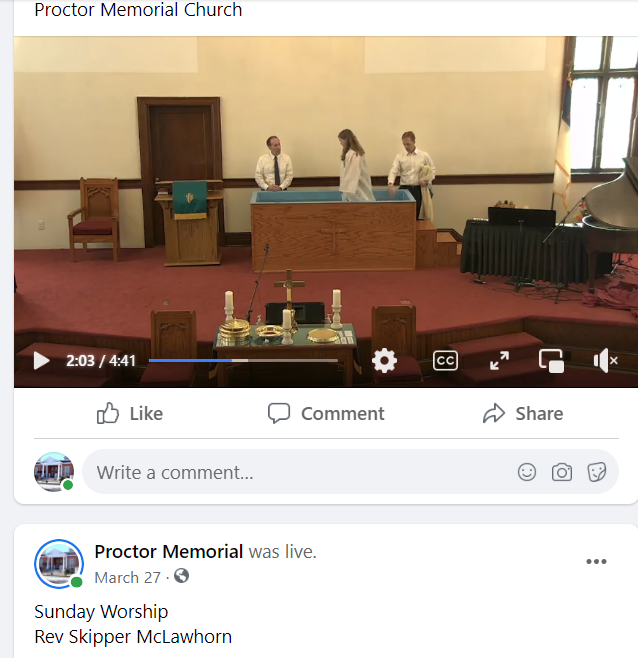Open video settings gear
This screenshot has height=658, width=638.
click(x=384, y=360)
